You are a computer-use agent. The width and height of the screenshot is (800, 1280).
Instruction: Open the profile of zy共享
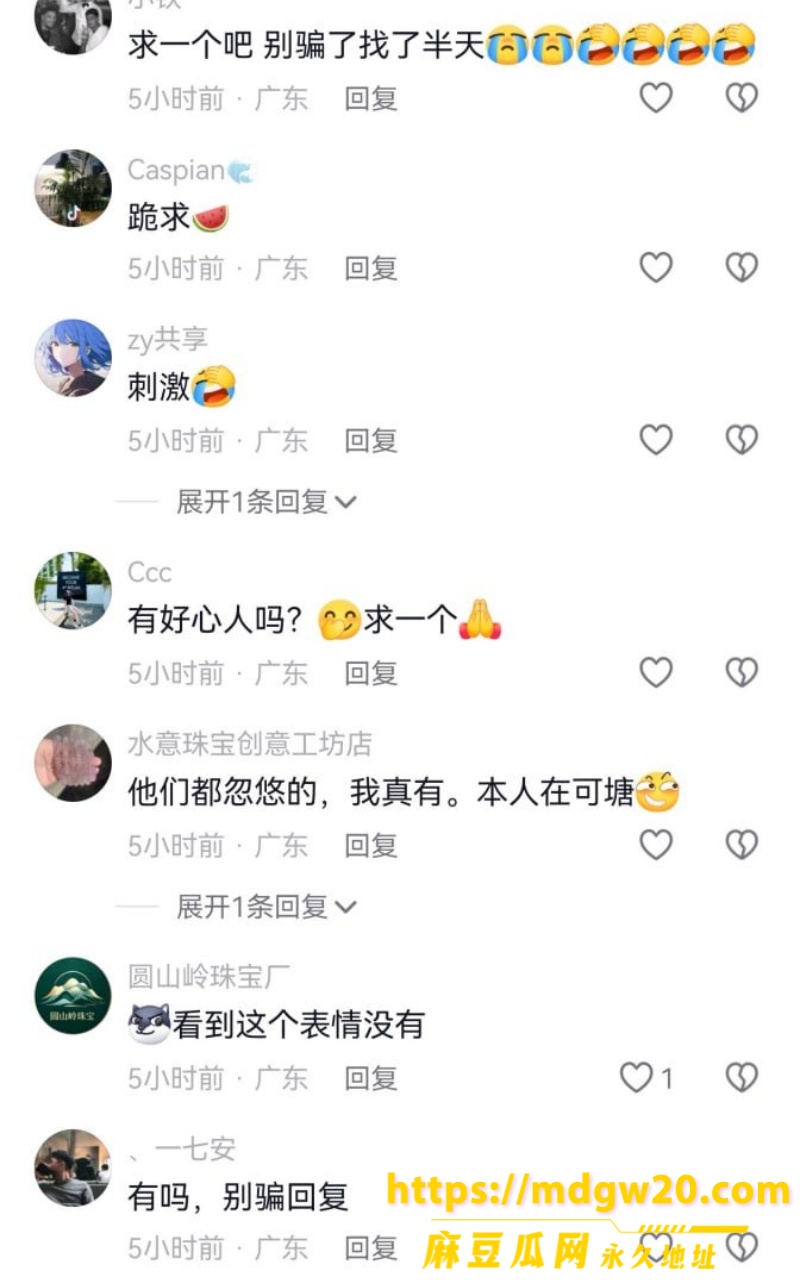(x=73, y=358)
